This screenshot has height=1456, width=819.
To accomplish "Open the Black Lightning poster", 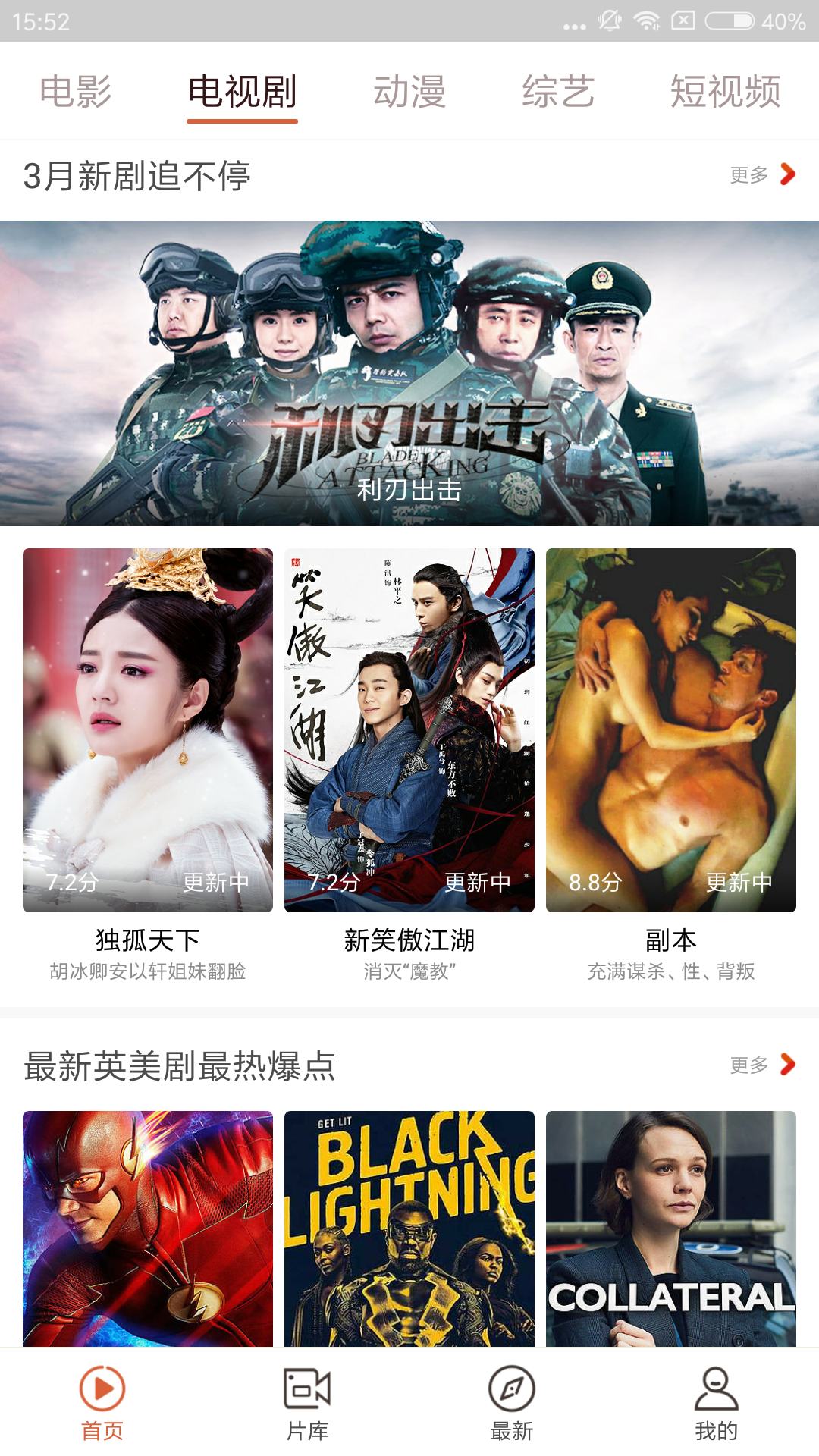I will [409, 1228].
